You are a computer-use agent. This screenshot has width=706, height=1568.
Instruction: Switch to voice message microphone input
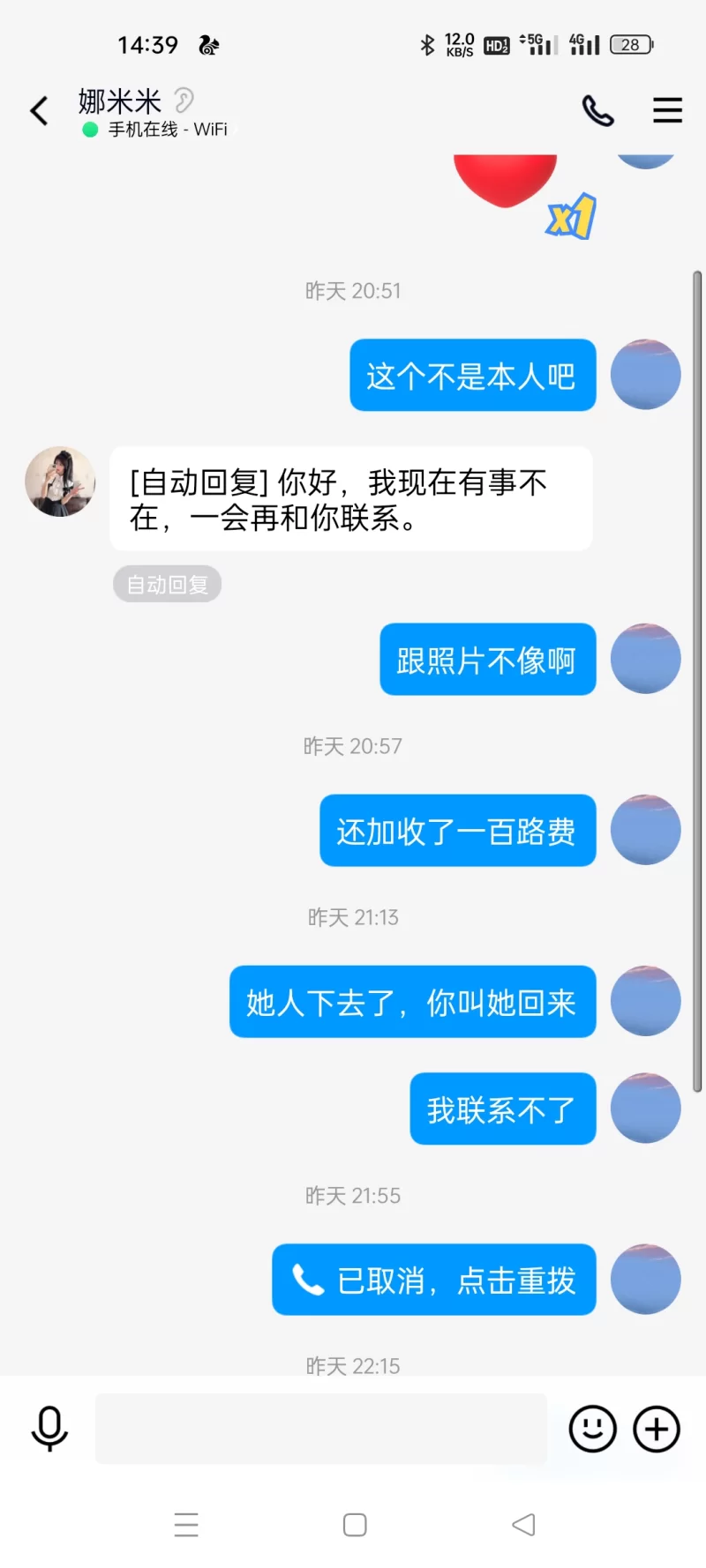point(49,1429)
